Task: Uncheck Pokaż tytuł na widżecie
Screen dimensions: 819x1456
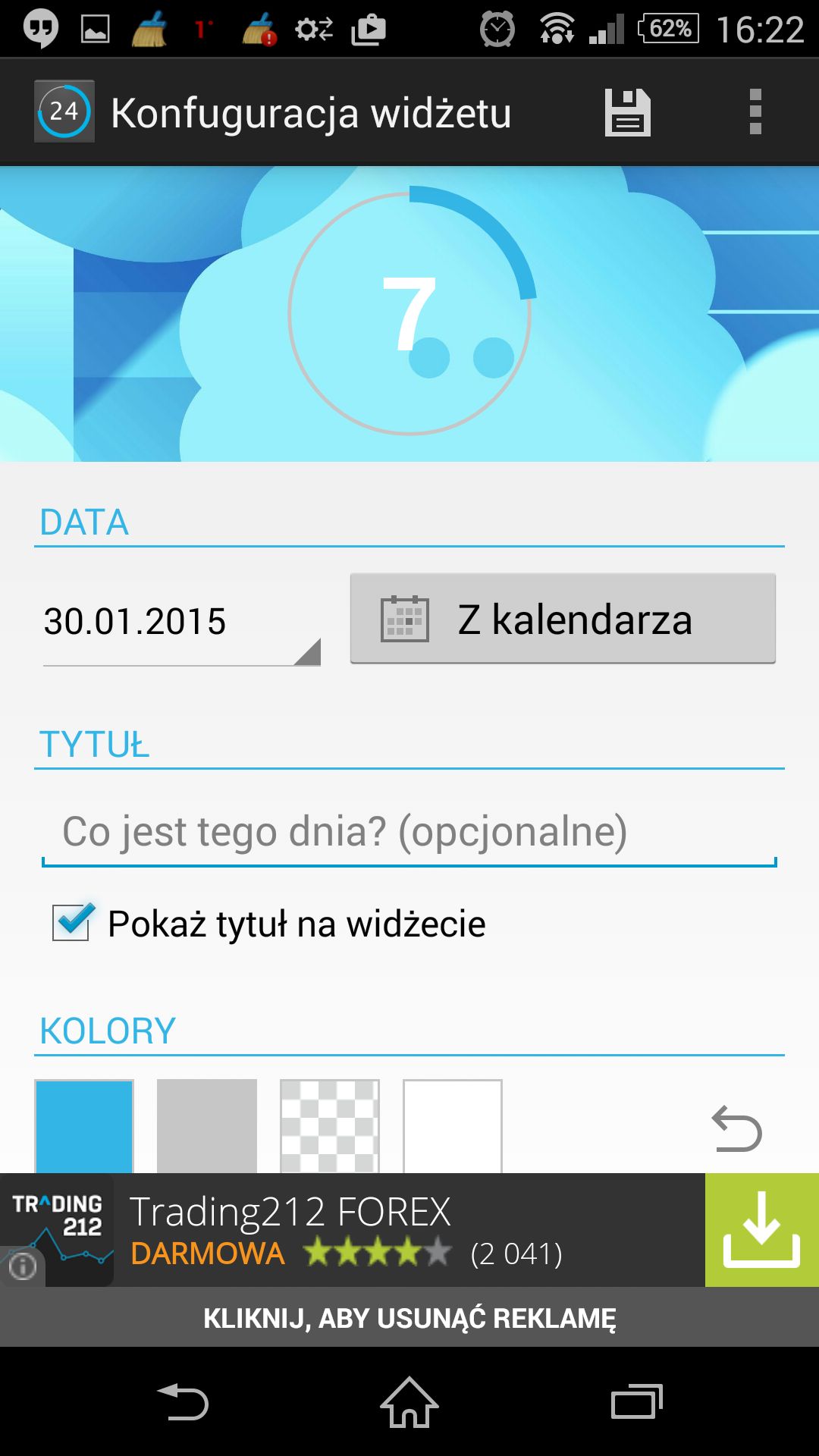Action: tap(73, 922)
